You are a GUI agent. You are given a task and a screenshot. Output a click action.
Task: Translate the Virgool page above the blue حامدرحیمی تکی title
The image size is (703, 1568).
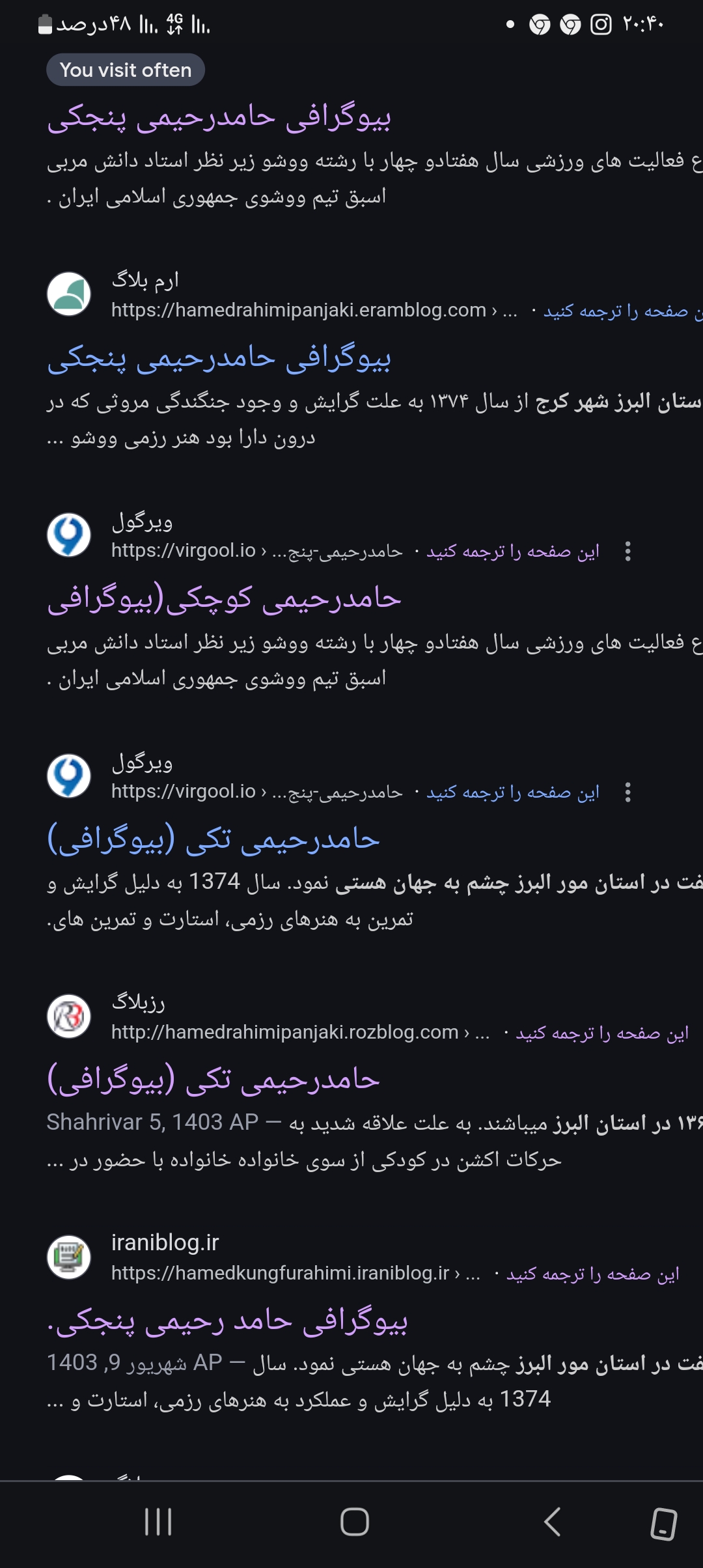click(512, 793)
